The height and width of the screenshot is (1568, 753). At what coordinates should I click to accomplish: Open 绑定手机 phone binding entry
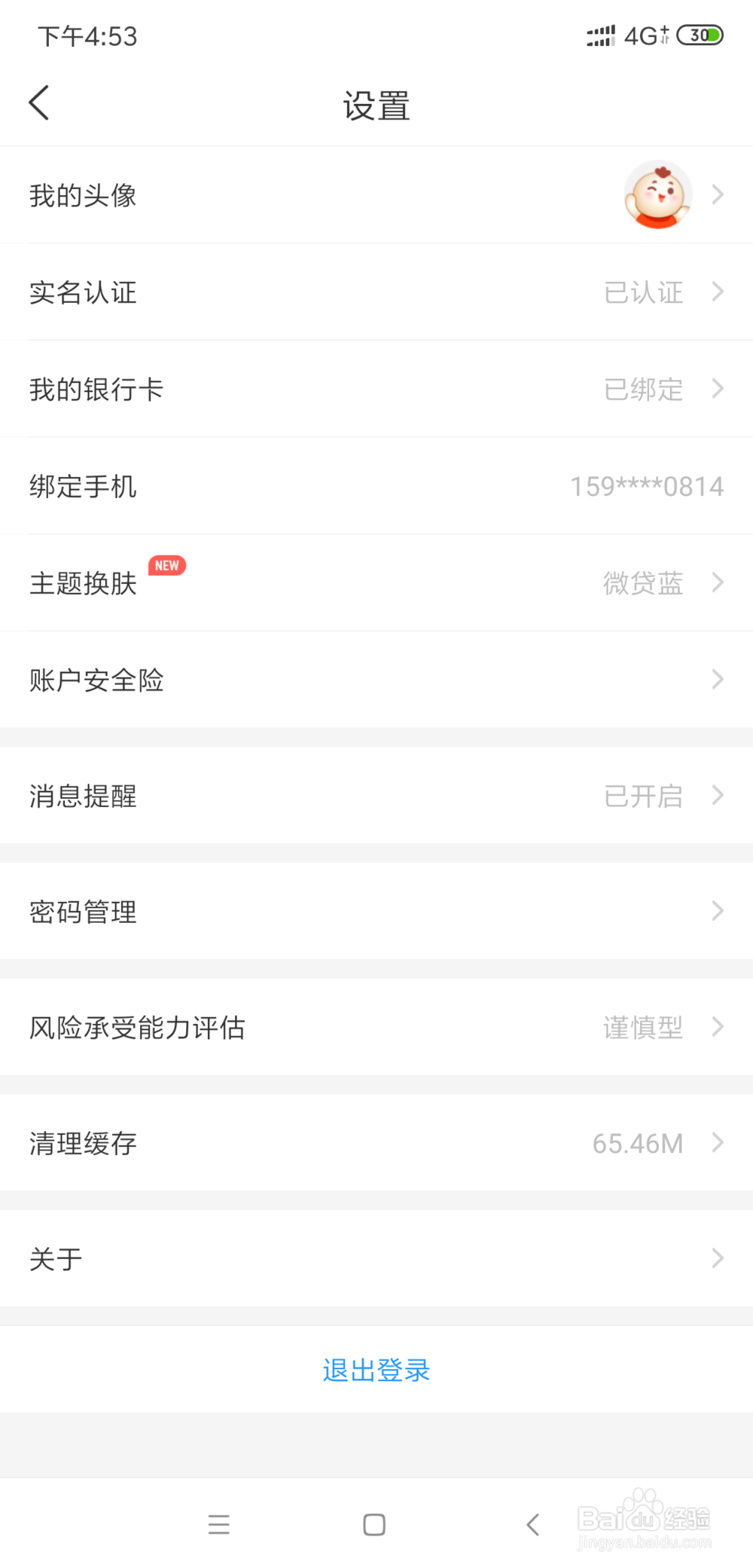coord(83,486)
